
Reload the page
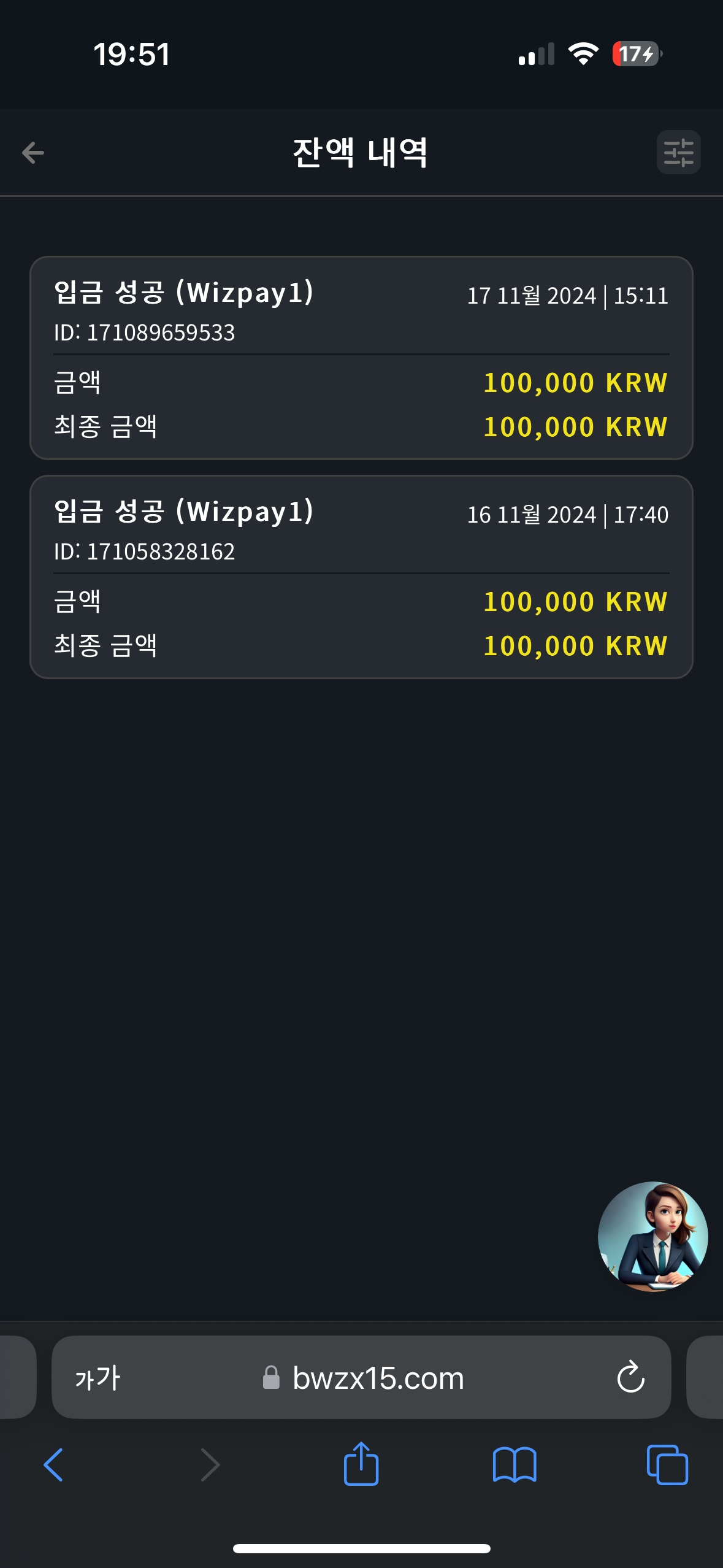630,1378
